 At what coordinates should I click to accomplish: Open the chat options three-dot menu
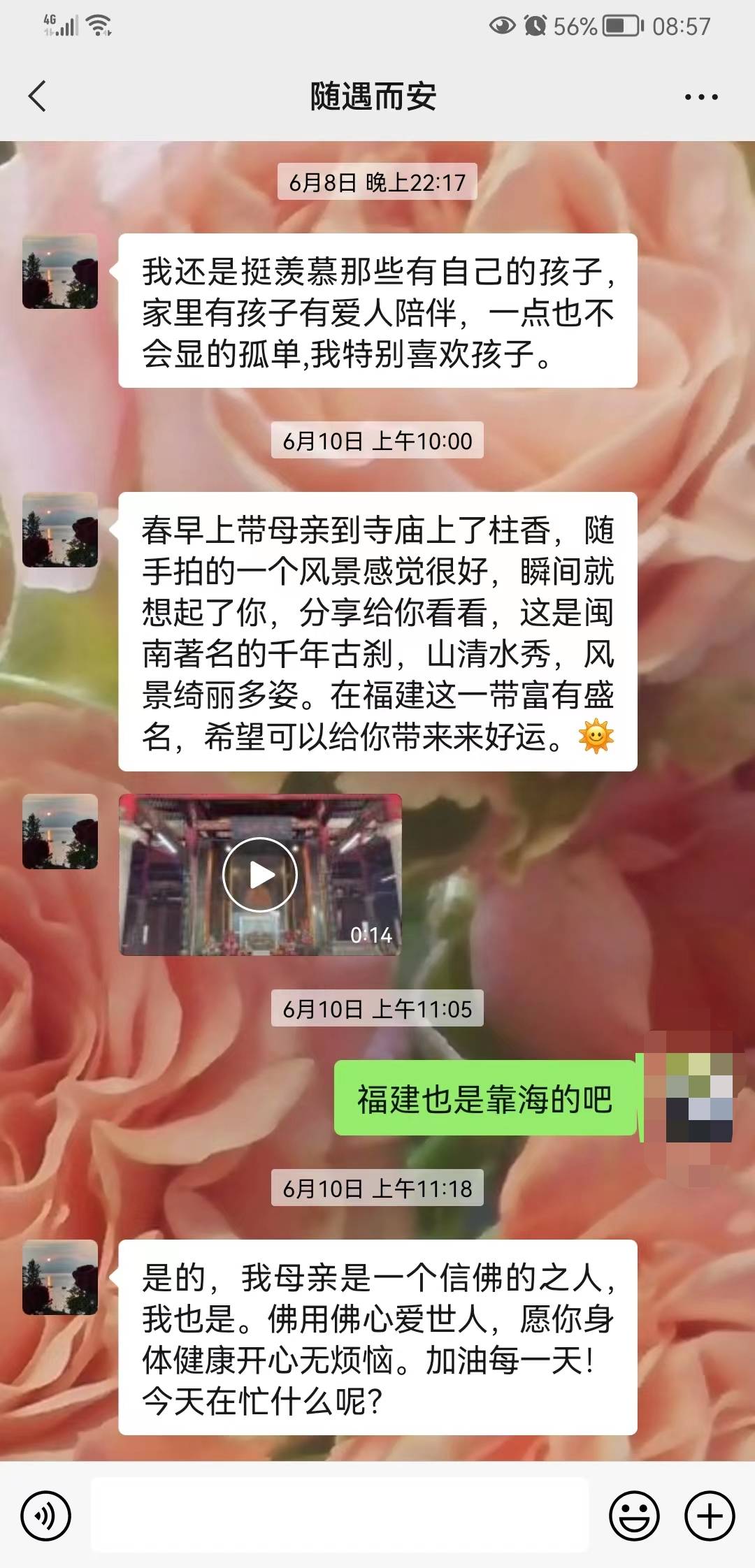coord(700,97)
